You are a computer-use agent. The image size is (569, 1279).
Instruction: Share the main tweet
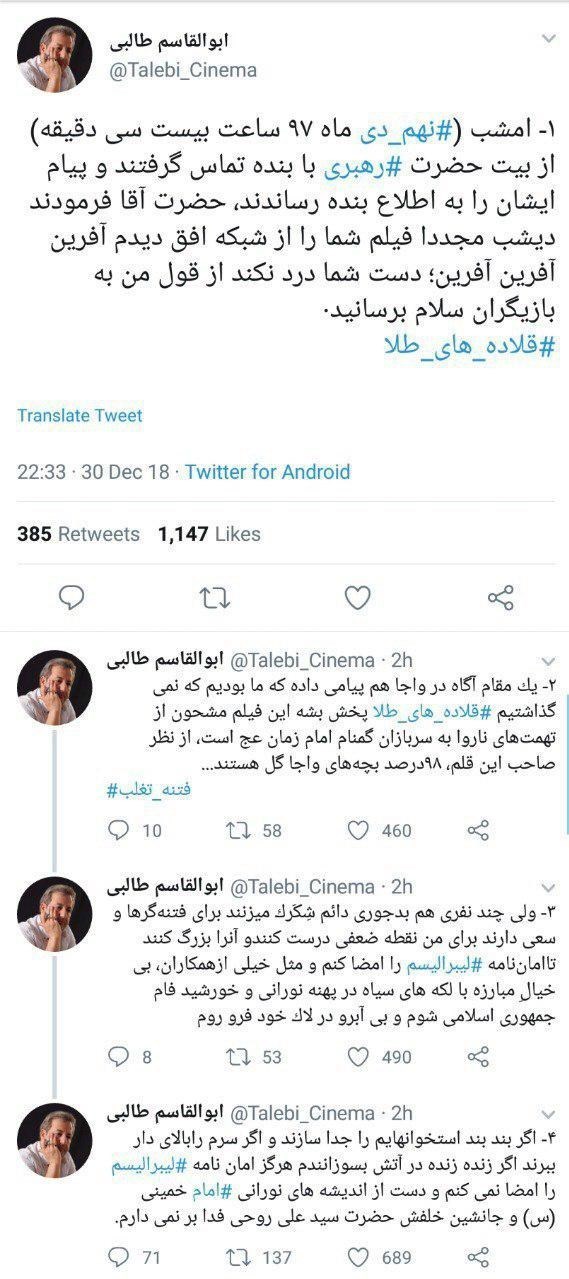point(500,598)
